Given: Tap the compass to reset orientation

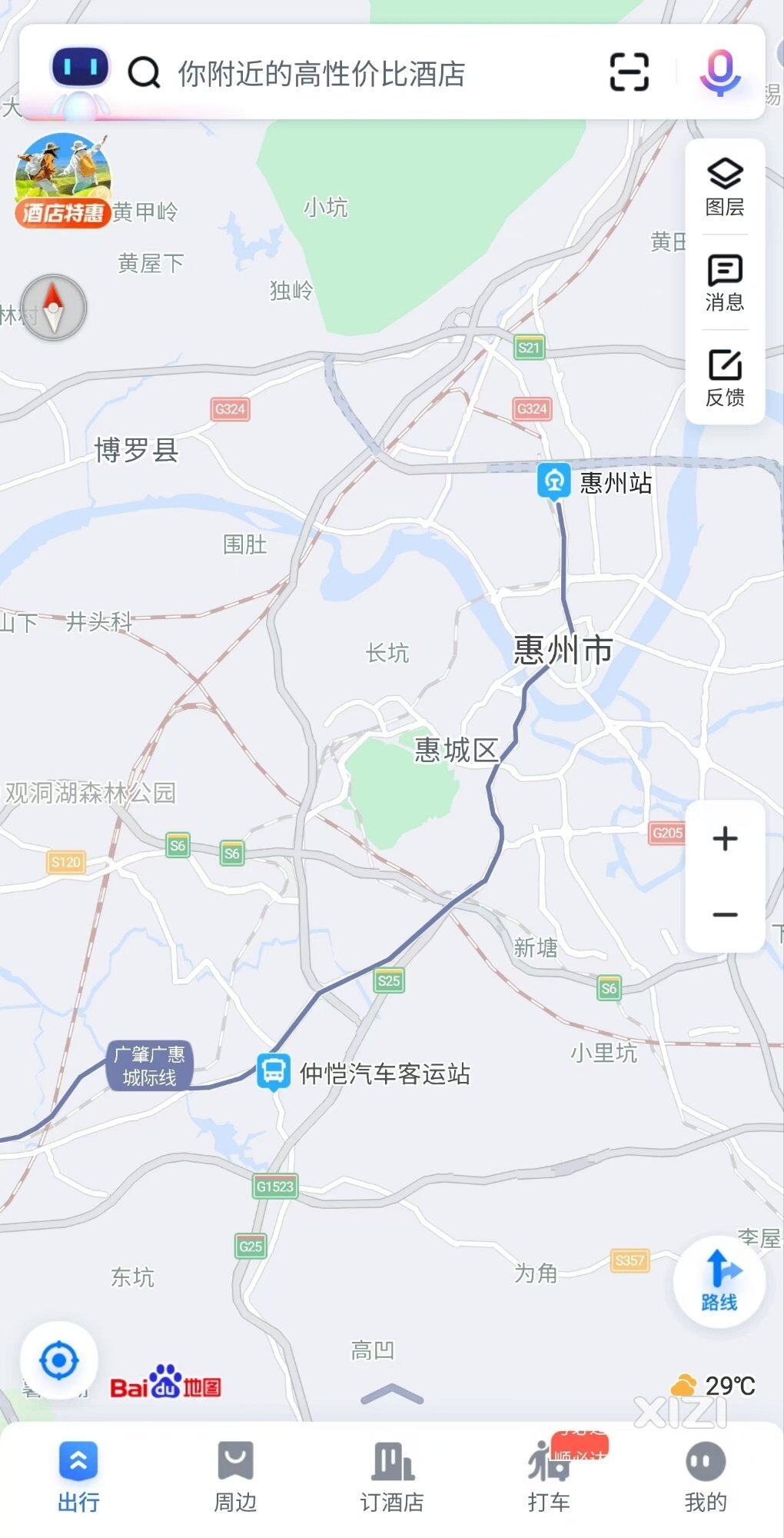Looking at the screenshot, I should (53, 308).
